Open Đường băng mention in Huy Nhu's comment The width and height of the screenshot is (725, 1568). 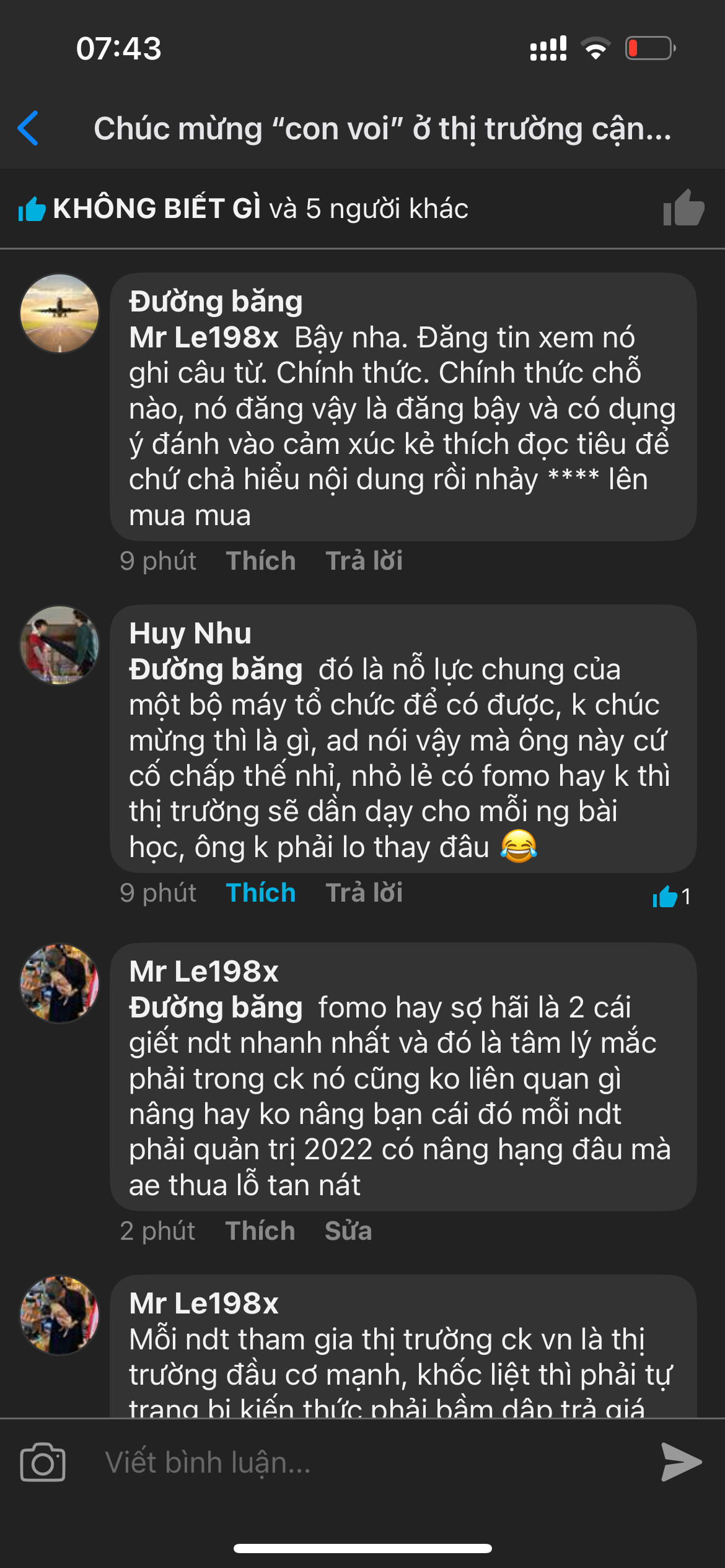point(216,670)
